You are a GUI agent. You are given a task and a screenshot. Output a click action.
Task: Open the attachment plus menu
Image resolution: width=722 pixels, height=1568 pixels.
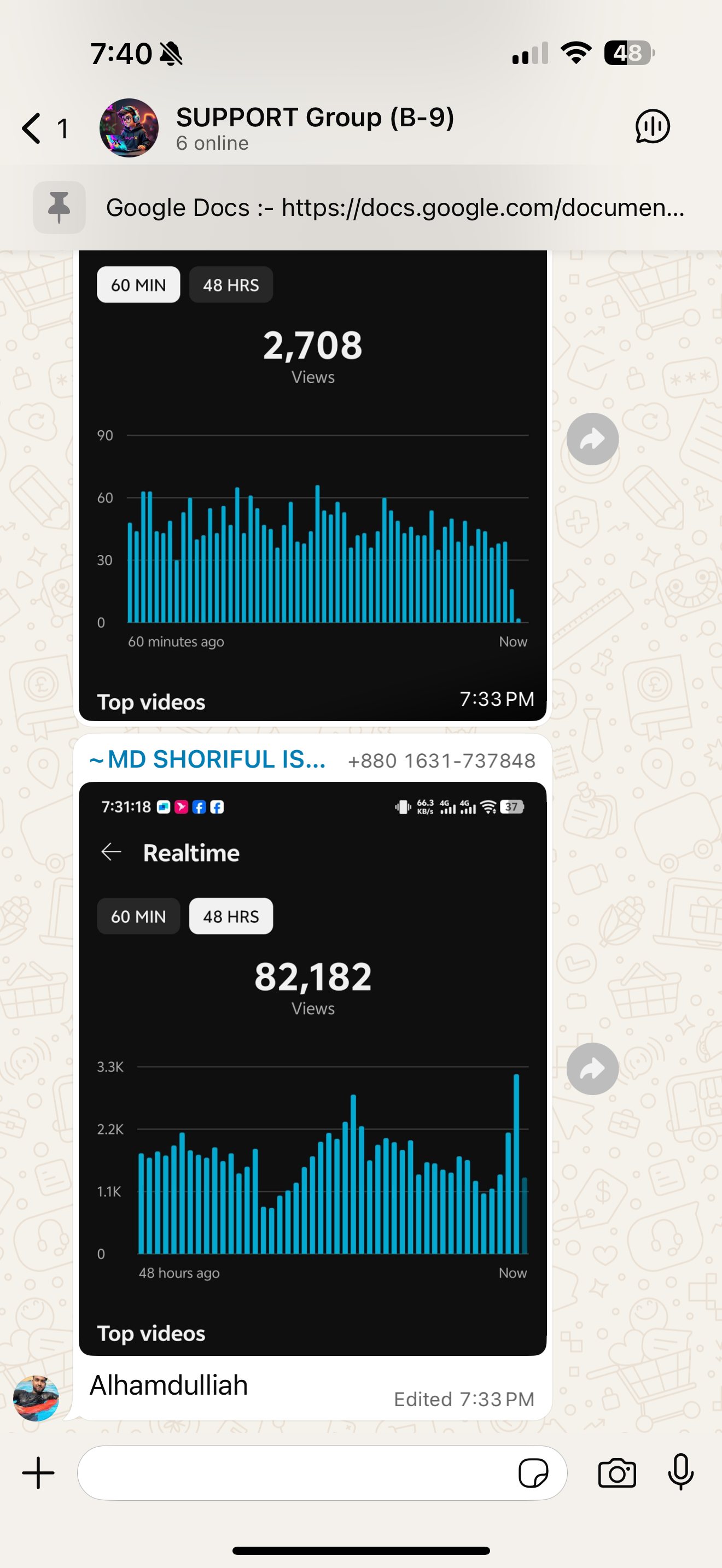[38, 1473]
